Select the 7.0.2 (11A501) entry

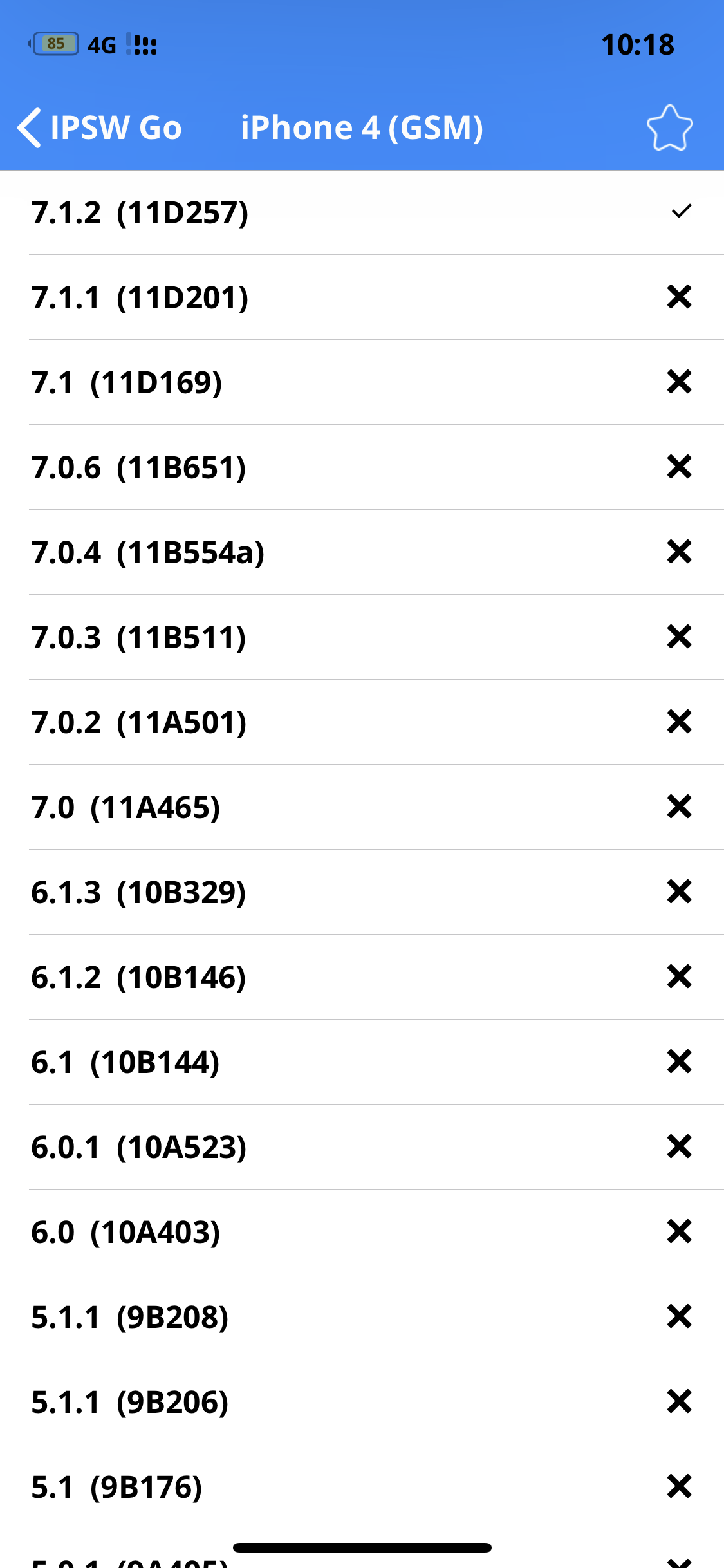click(x=362, y=722)
